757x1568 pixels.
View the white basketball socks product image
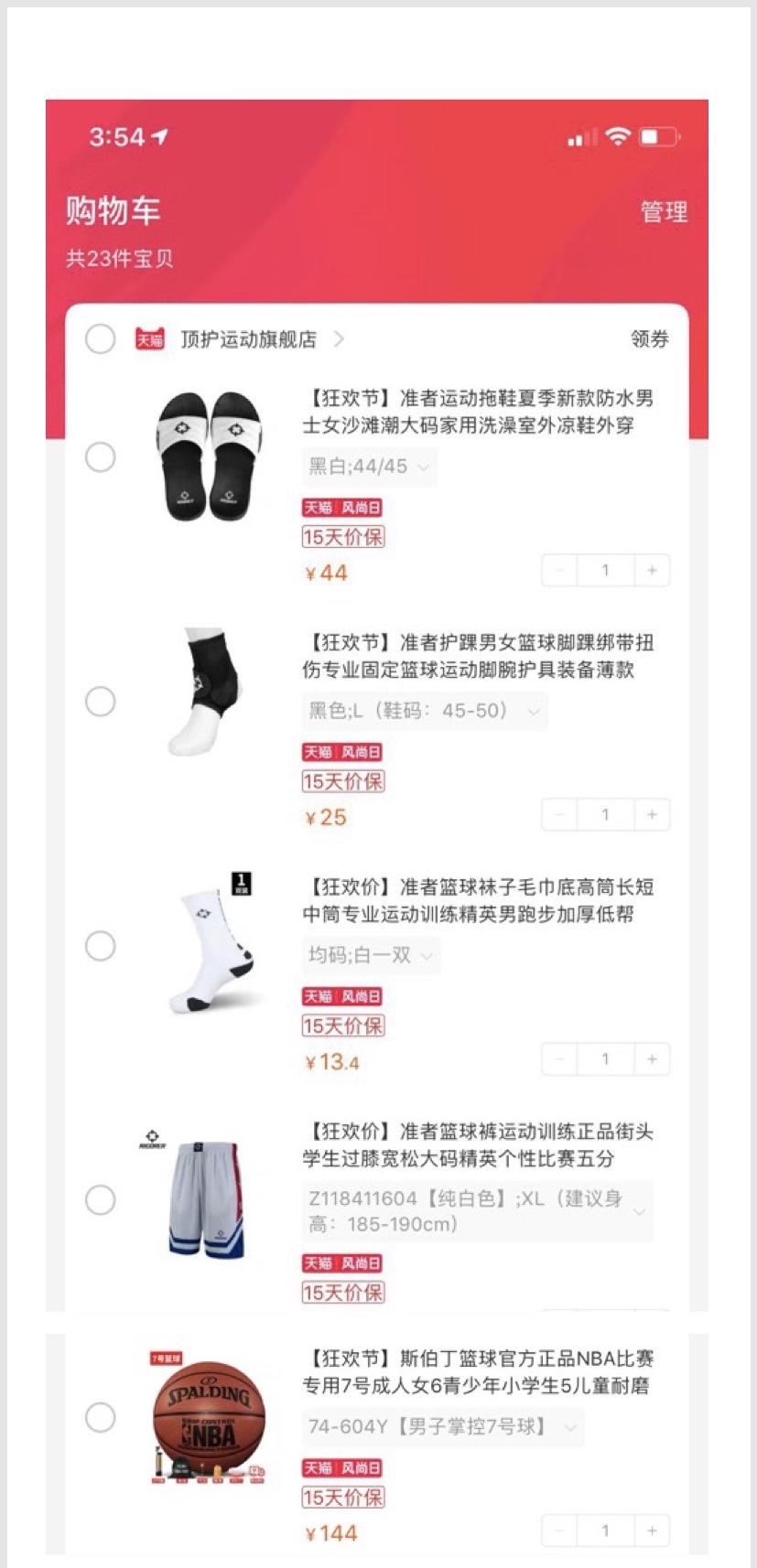click(209, 946)
